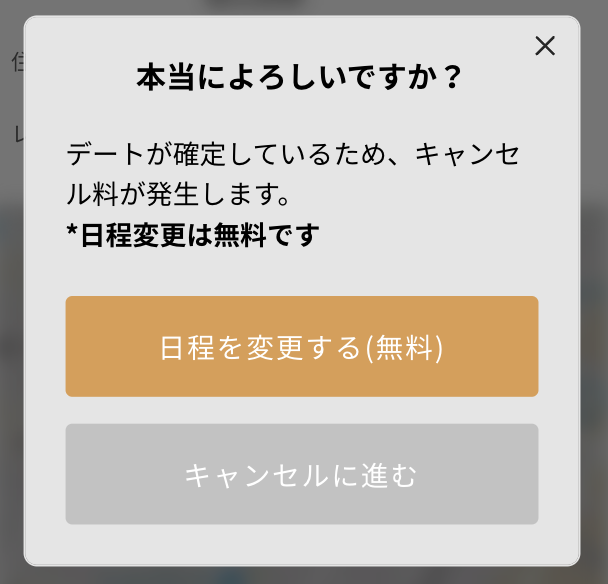The width and height of the screenshot is (608, 584).
Task: Tap 日程を変更する(無料) button
Action: point(302,347)
